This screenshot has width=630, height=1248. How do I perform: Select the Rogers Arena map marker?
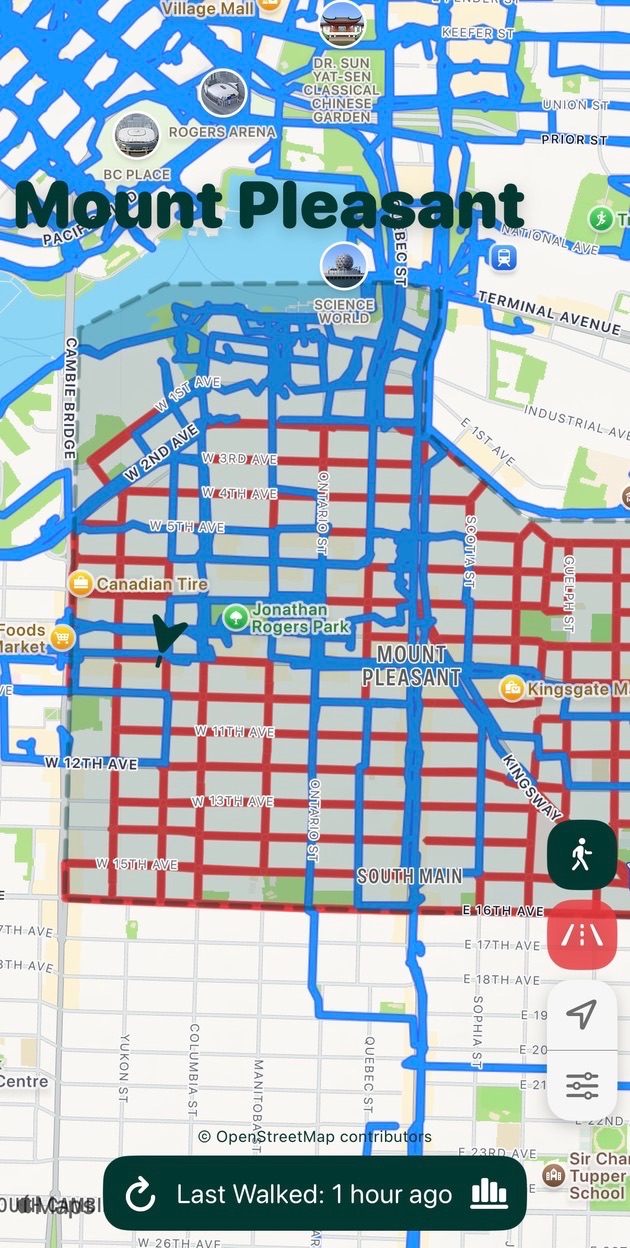223,94
